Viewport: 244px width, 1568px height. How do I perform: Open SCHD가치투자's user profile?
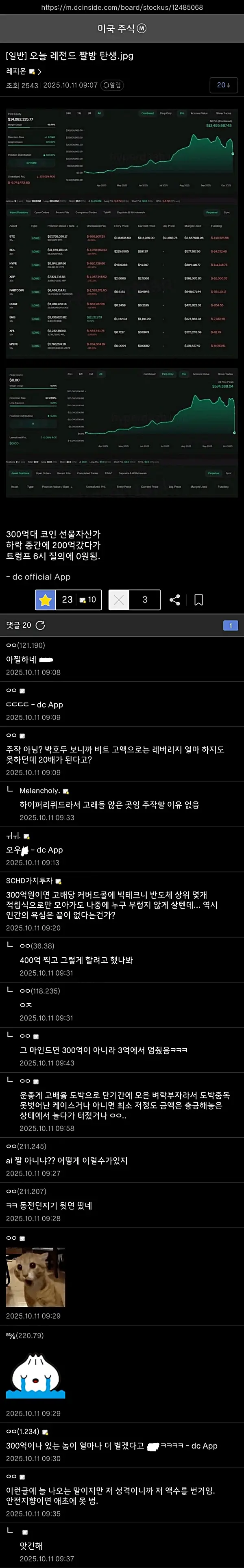(x=30, y=881)
